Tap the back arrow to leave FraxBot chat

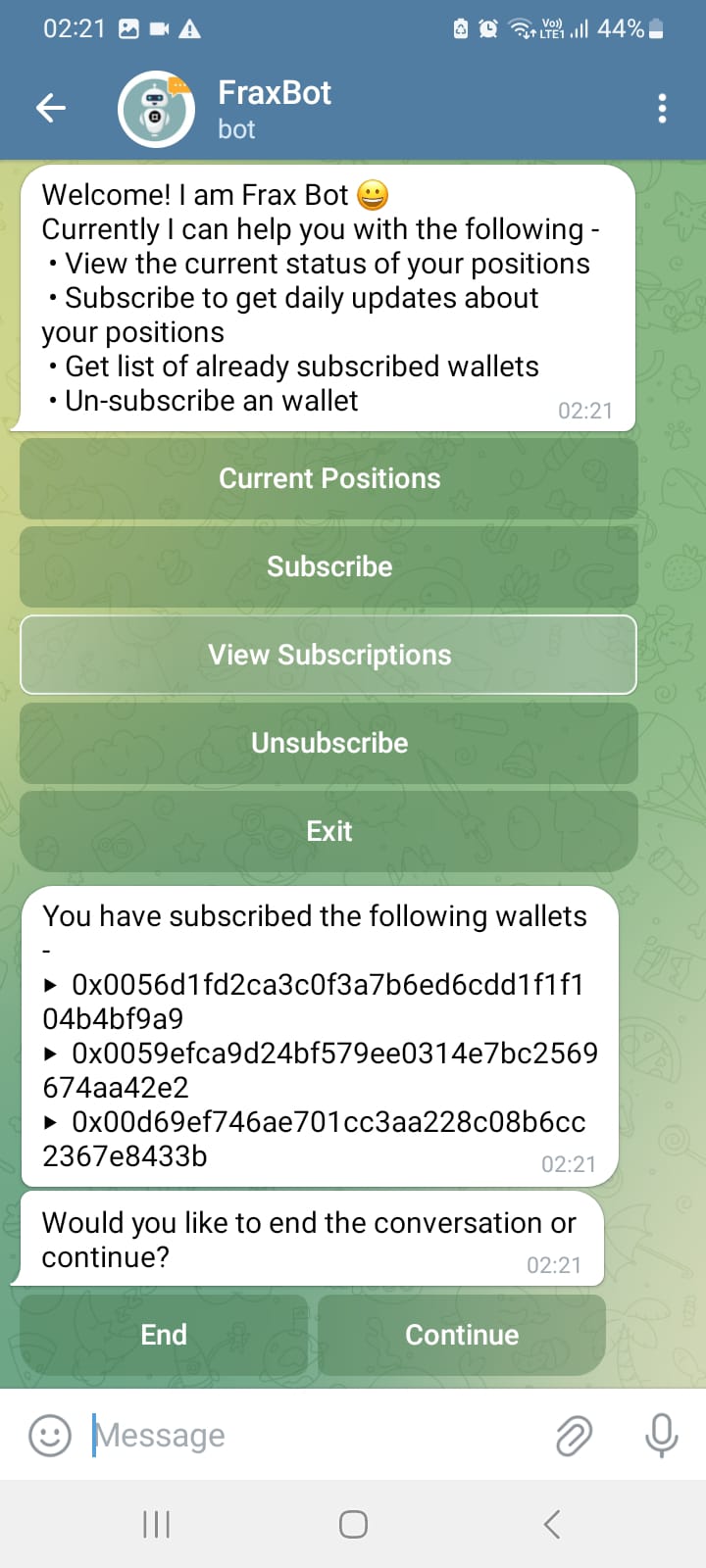[x=50, y=108]
